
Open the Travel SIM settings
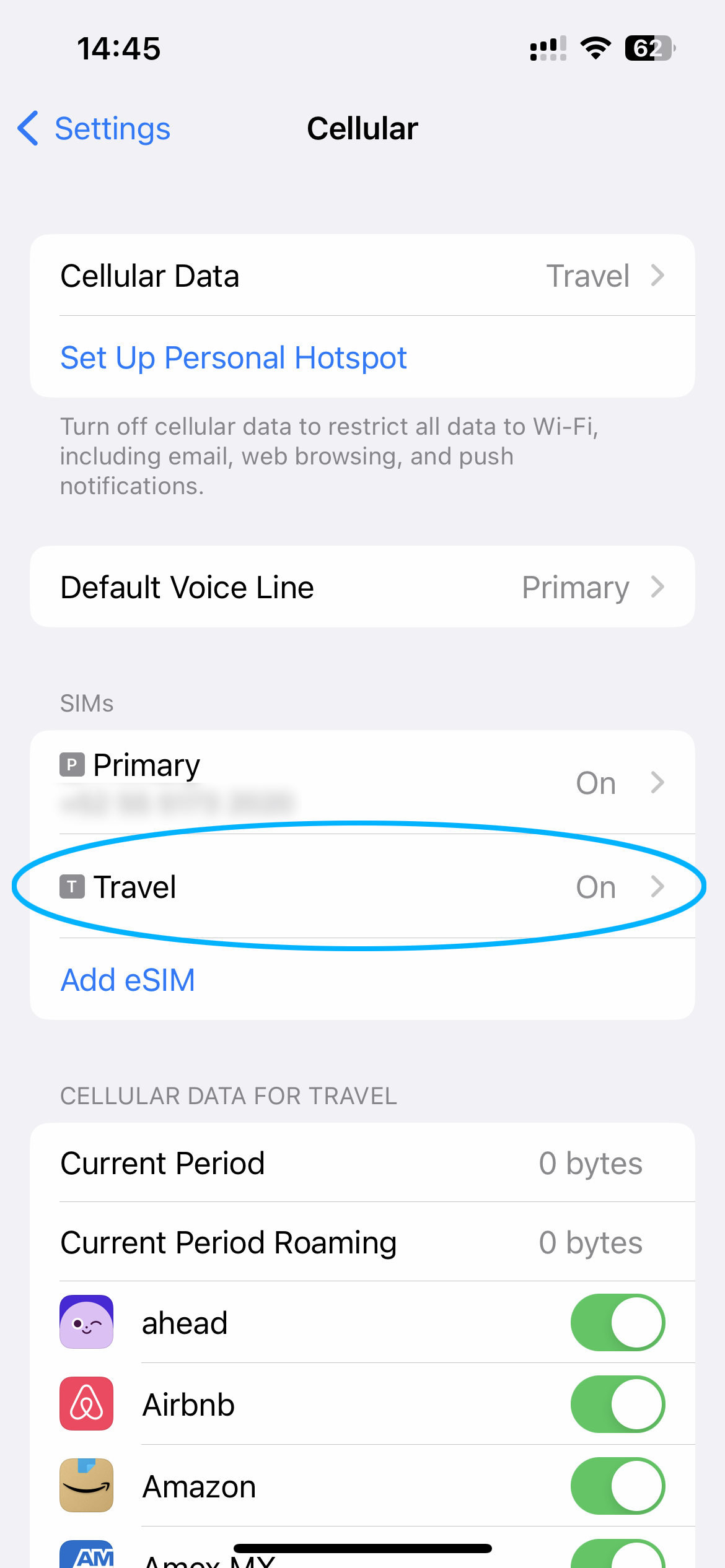(362, 886)
